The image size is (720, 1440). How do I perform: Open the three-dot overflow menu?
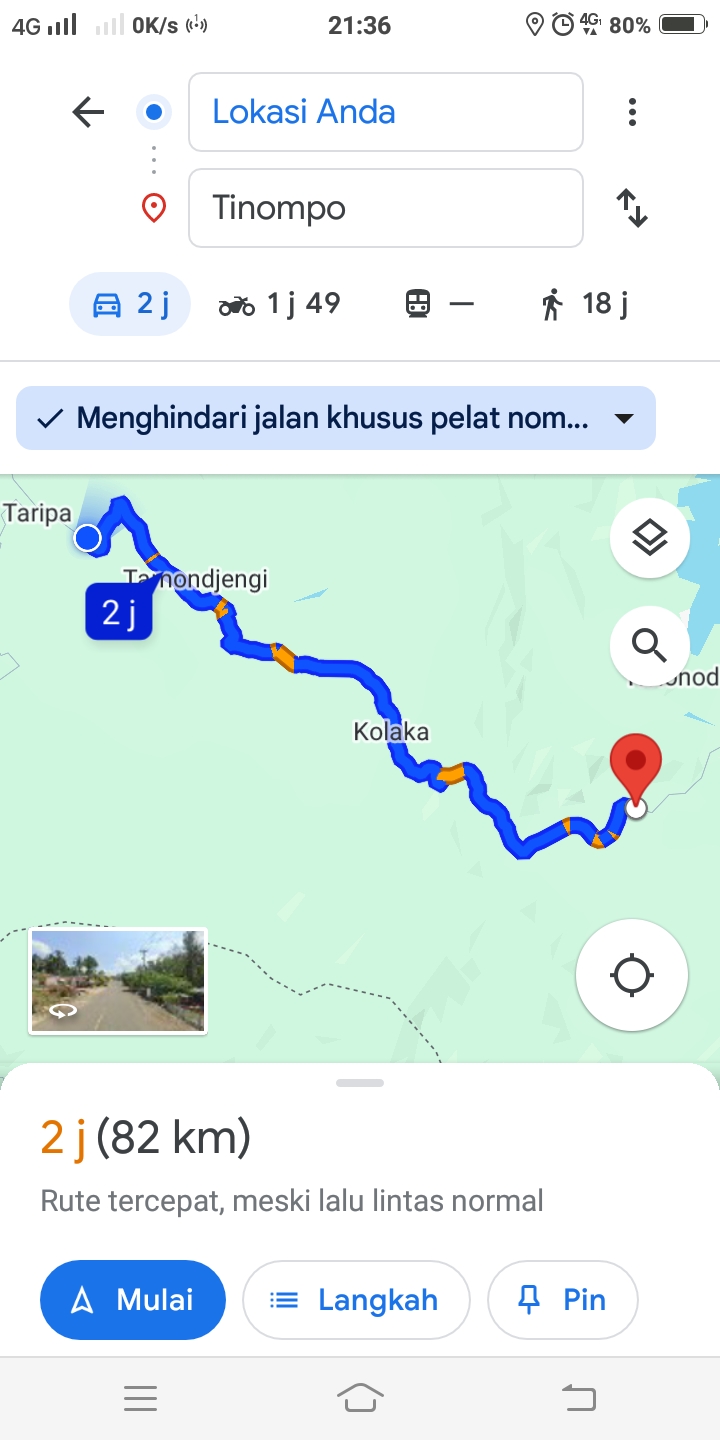pyautogui.click(x=632, y=112)
